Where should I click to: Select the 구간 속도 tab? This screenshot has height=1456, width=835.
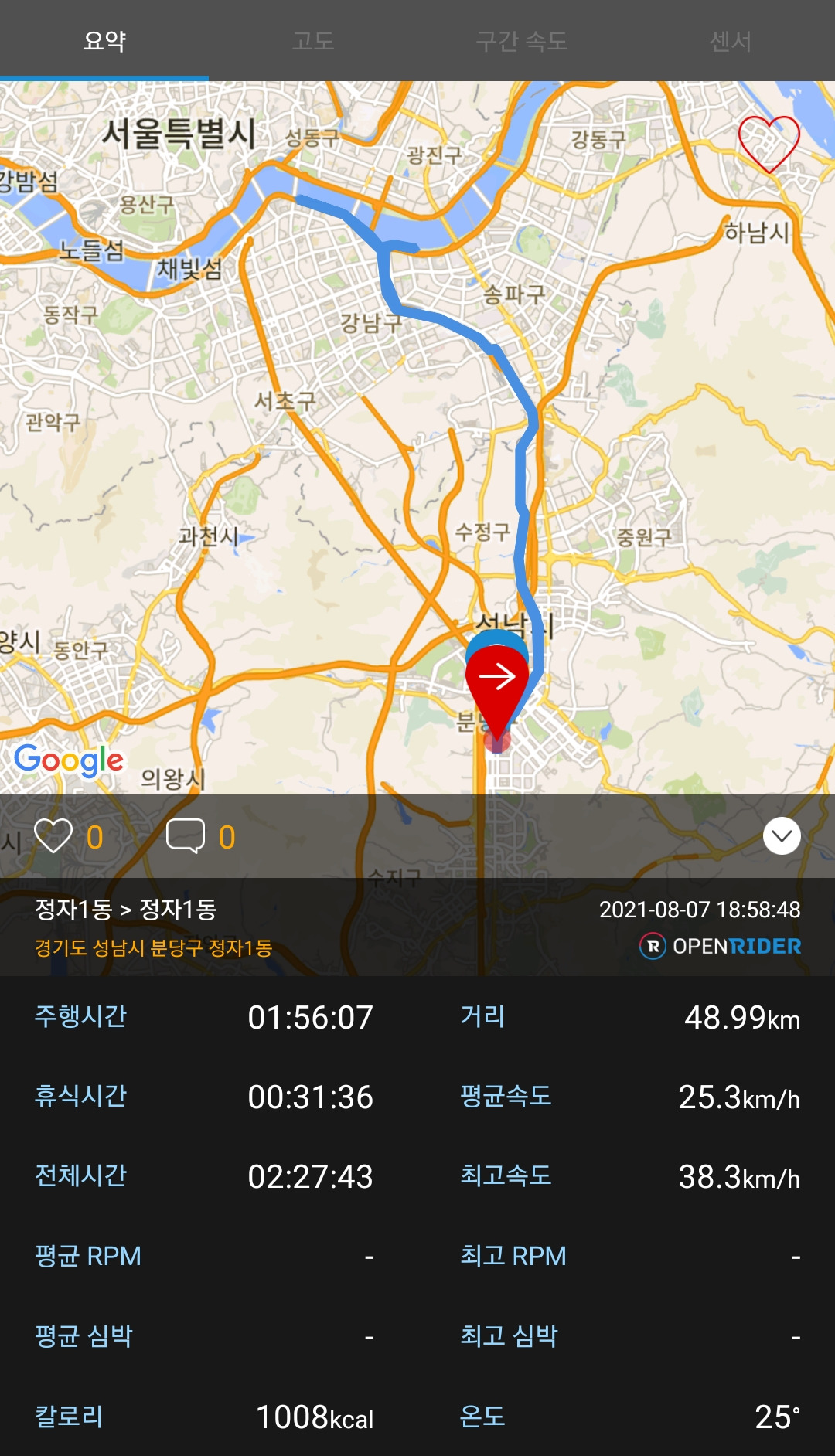point(521,43)
